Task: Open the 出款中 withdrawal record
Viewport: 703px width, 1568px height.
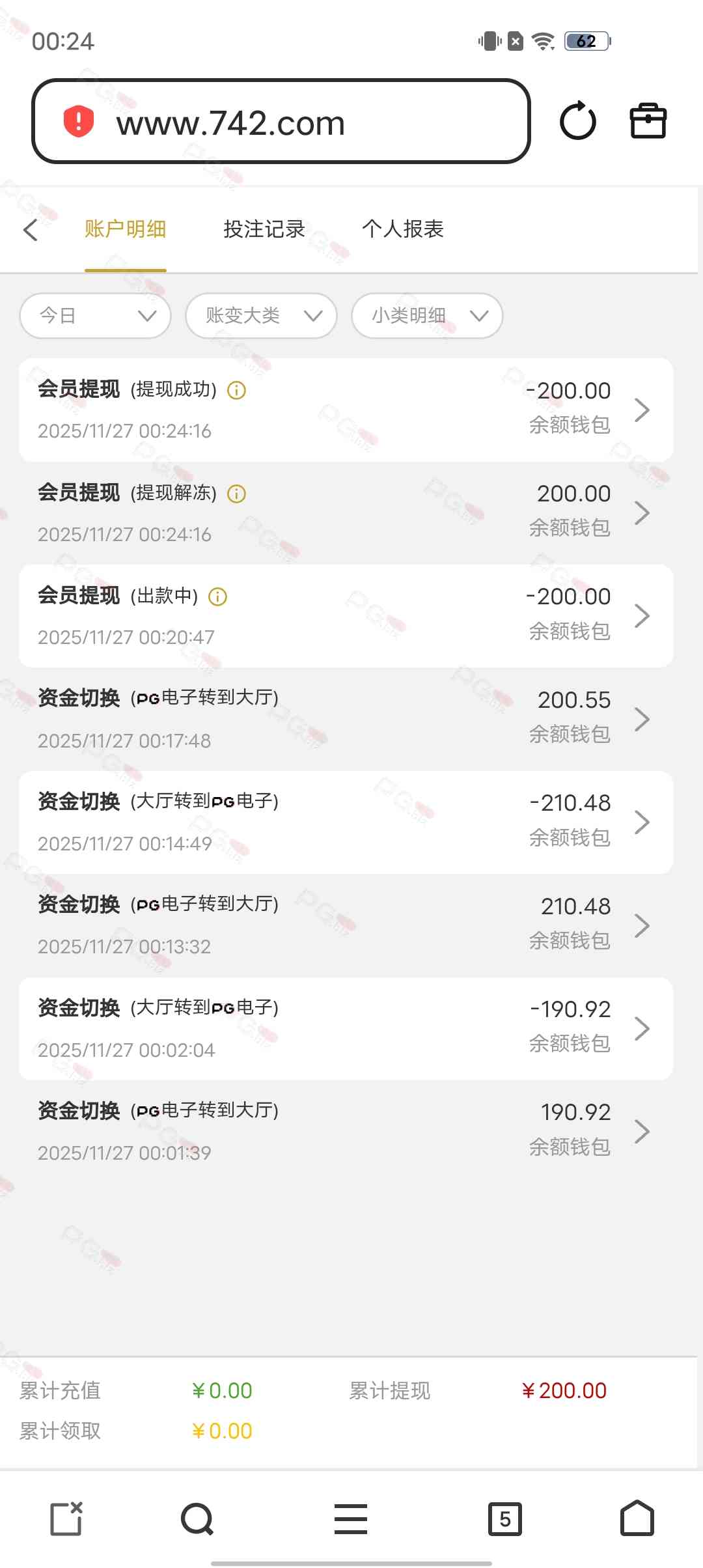Action: [346, 616]
